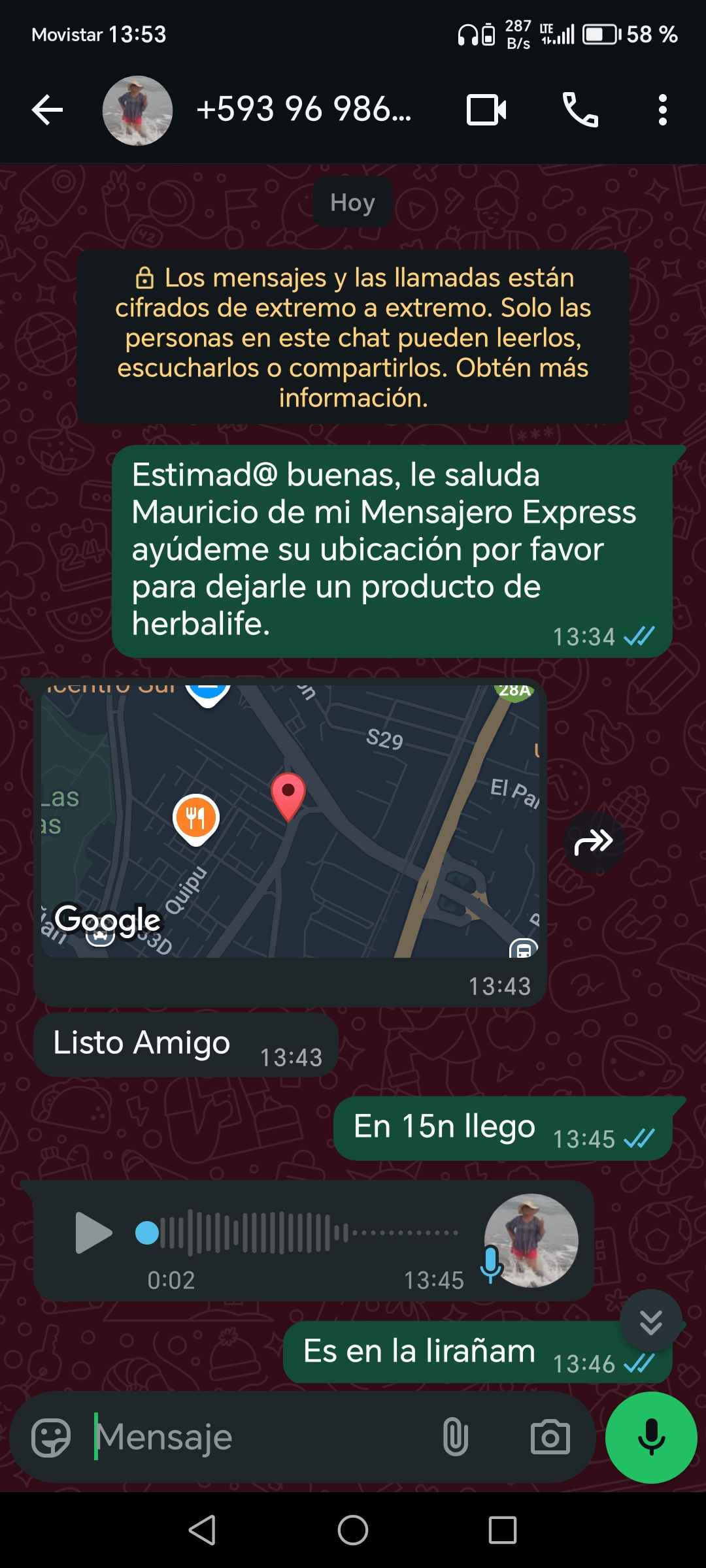Play the 0:02 voice message
This screenshot has height=1568, width=706.
93,1232
